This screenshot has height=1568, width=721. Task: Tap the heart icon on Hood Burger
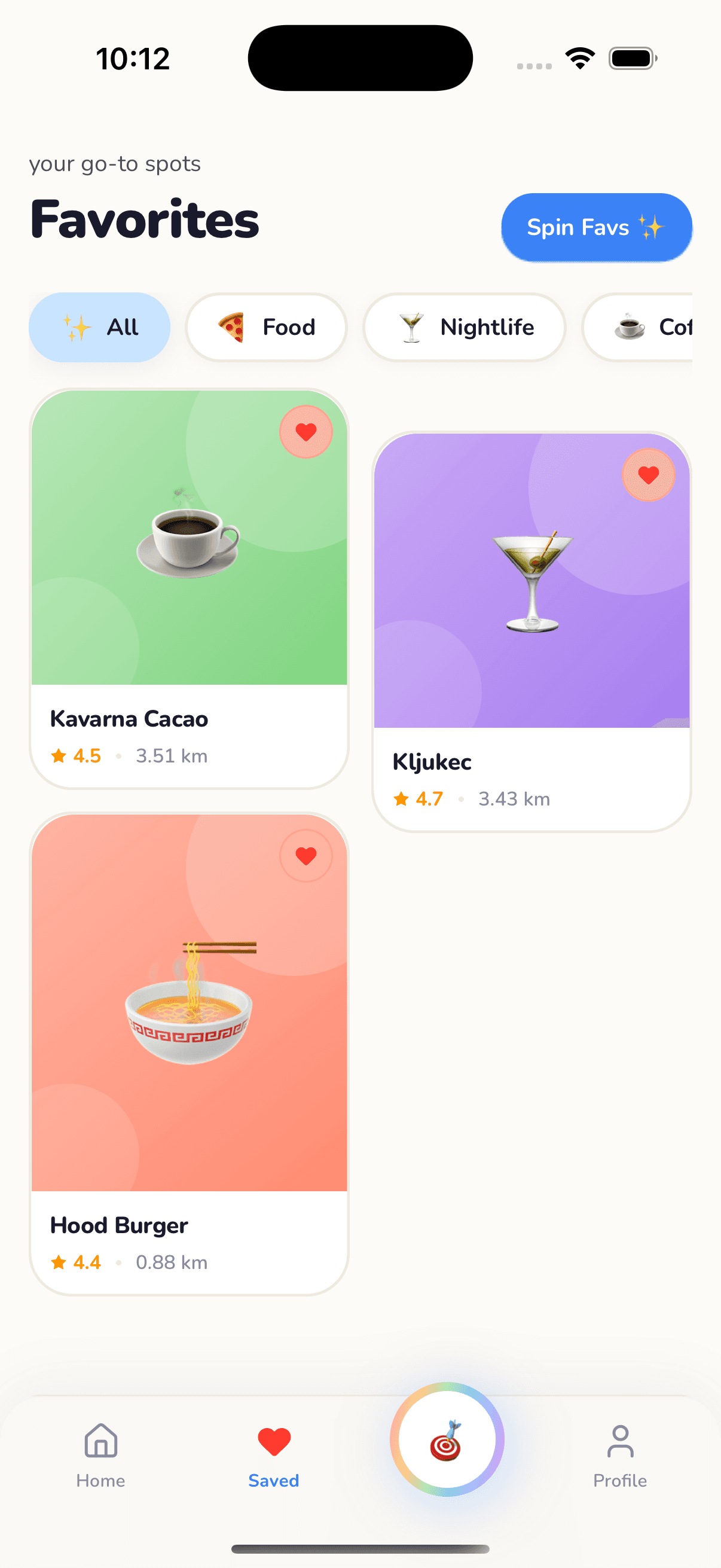click(306, 855)
